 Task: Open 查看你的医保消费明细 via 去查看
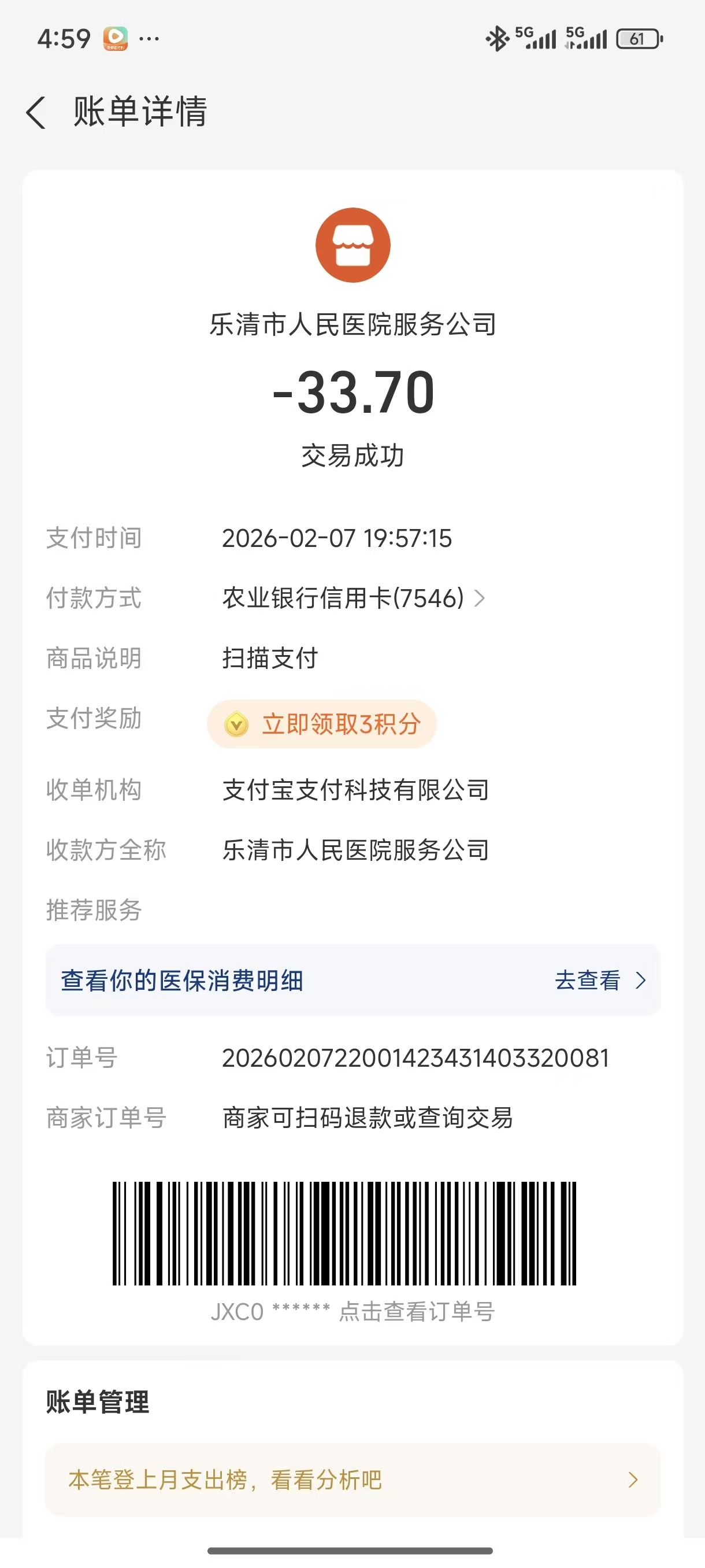pos(599,981)
